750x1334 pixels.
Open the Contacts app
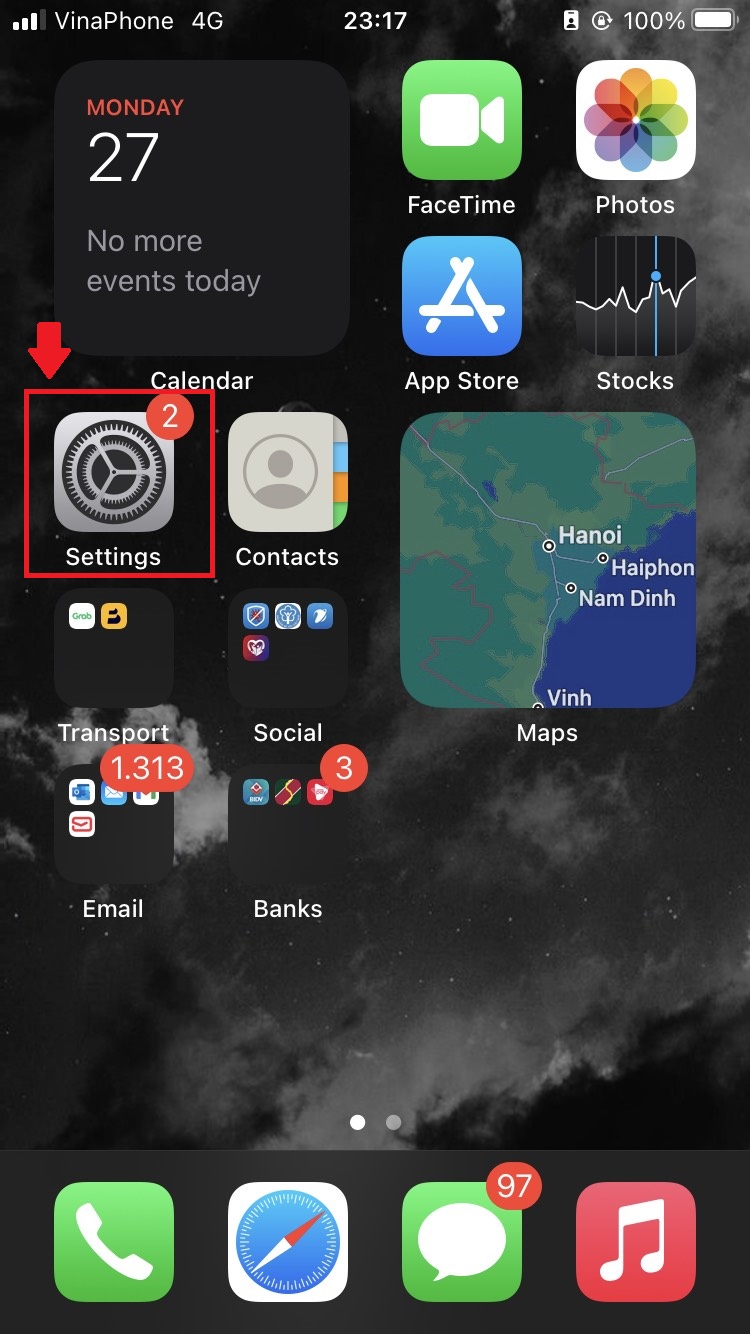coord(287,472)
